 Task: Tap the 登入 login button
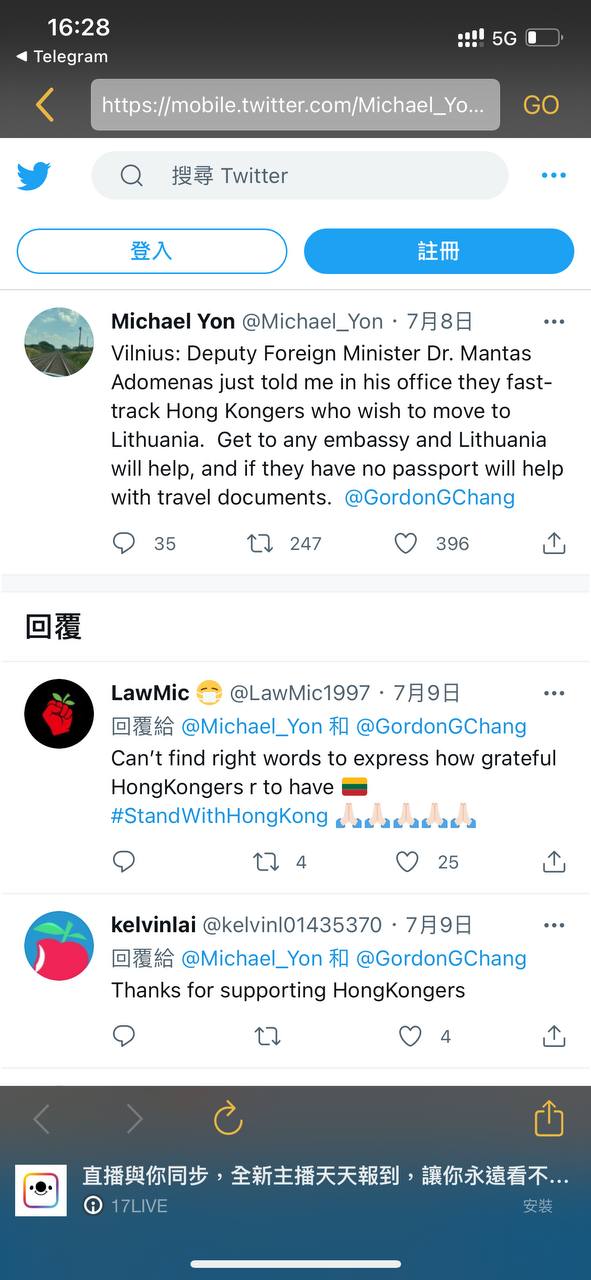(152, 251)
